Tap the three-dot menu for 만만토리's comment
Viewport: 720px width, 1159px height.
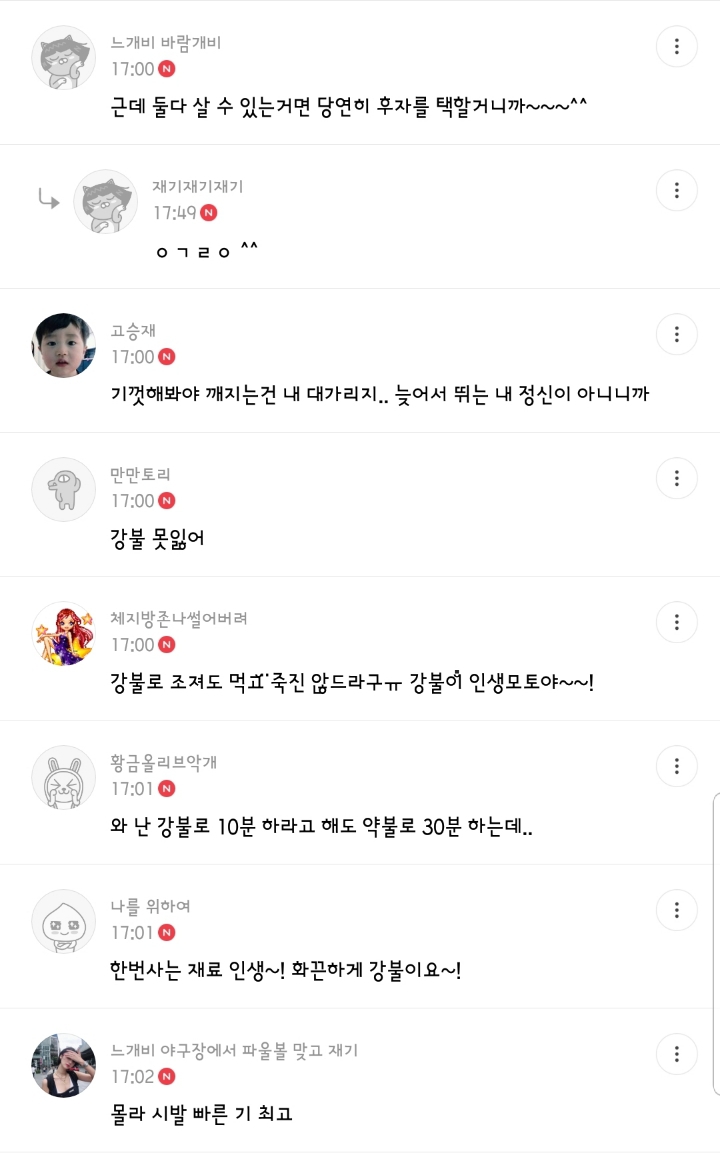pyautogui.click(x=676, y=478)
